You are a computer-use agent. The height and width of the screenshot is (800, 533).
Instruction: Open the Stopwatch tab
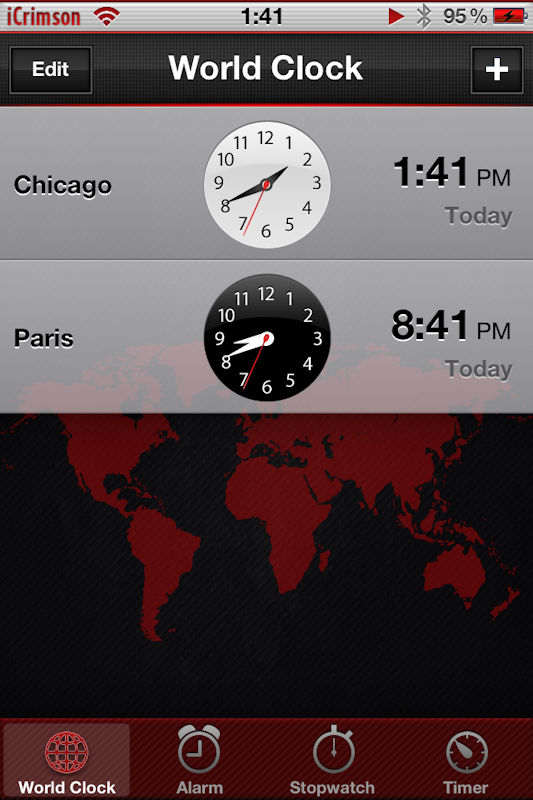pyautogui.click(x=333, y=760)
